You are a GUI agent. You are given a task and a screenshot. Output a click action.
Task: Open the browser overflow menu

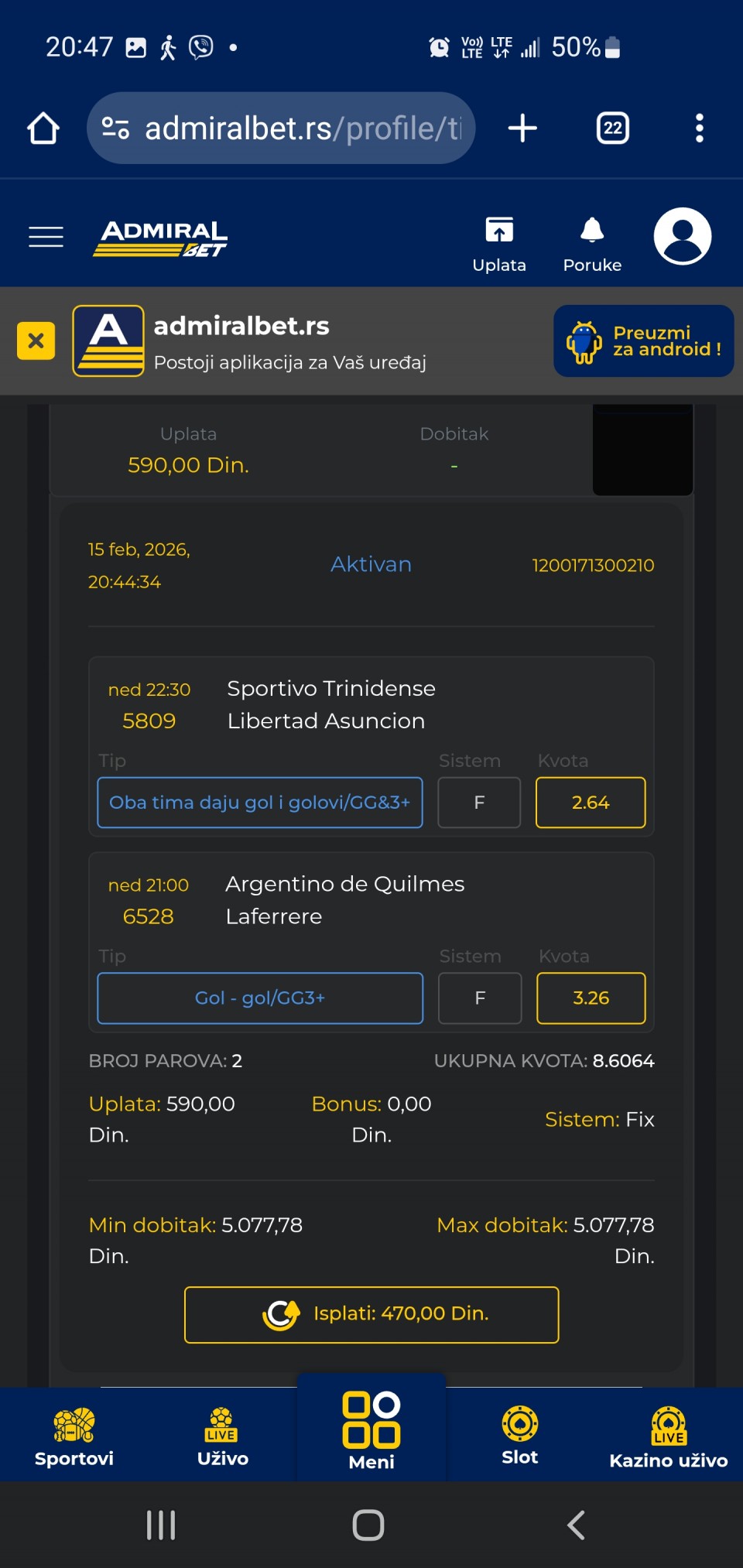[x=699, y=128]
